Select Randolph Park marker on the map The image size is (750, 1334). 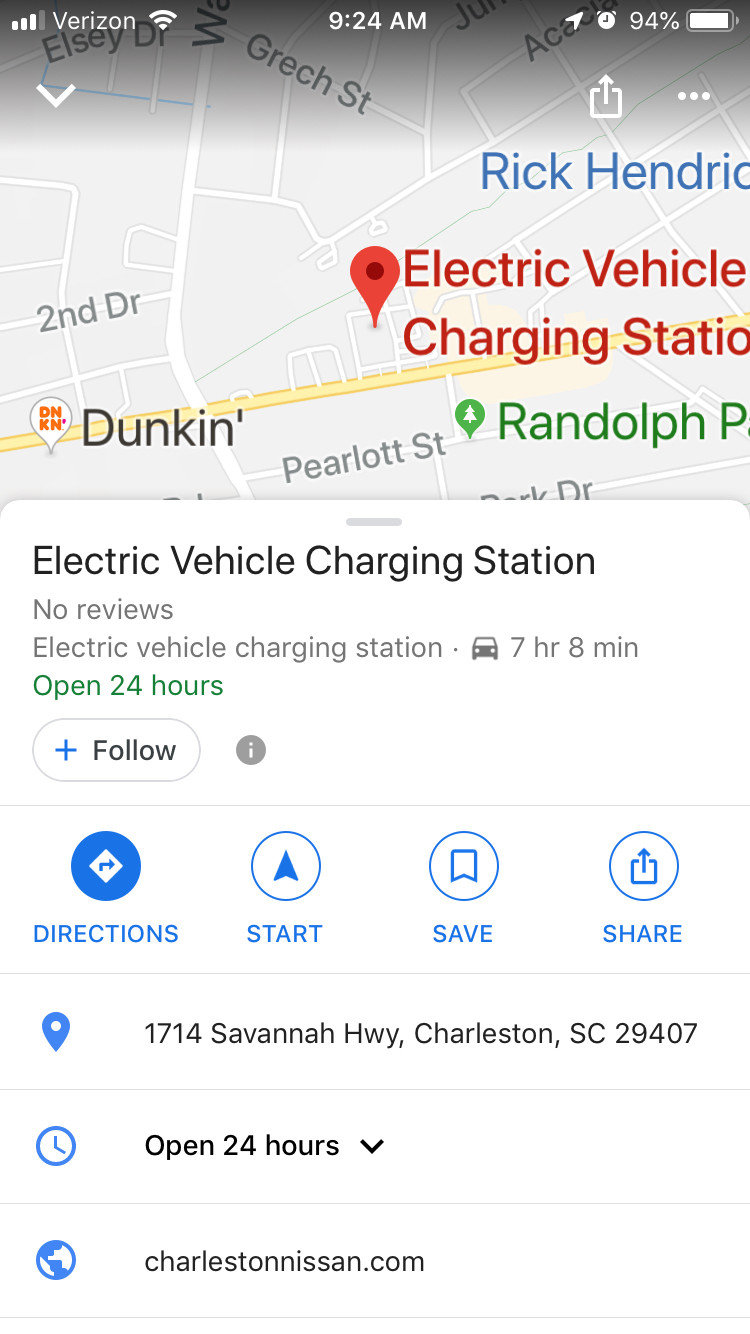(469, 418)
